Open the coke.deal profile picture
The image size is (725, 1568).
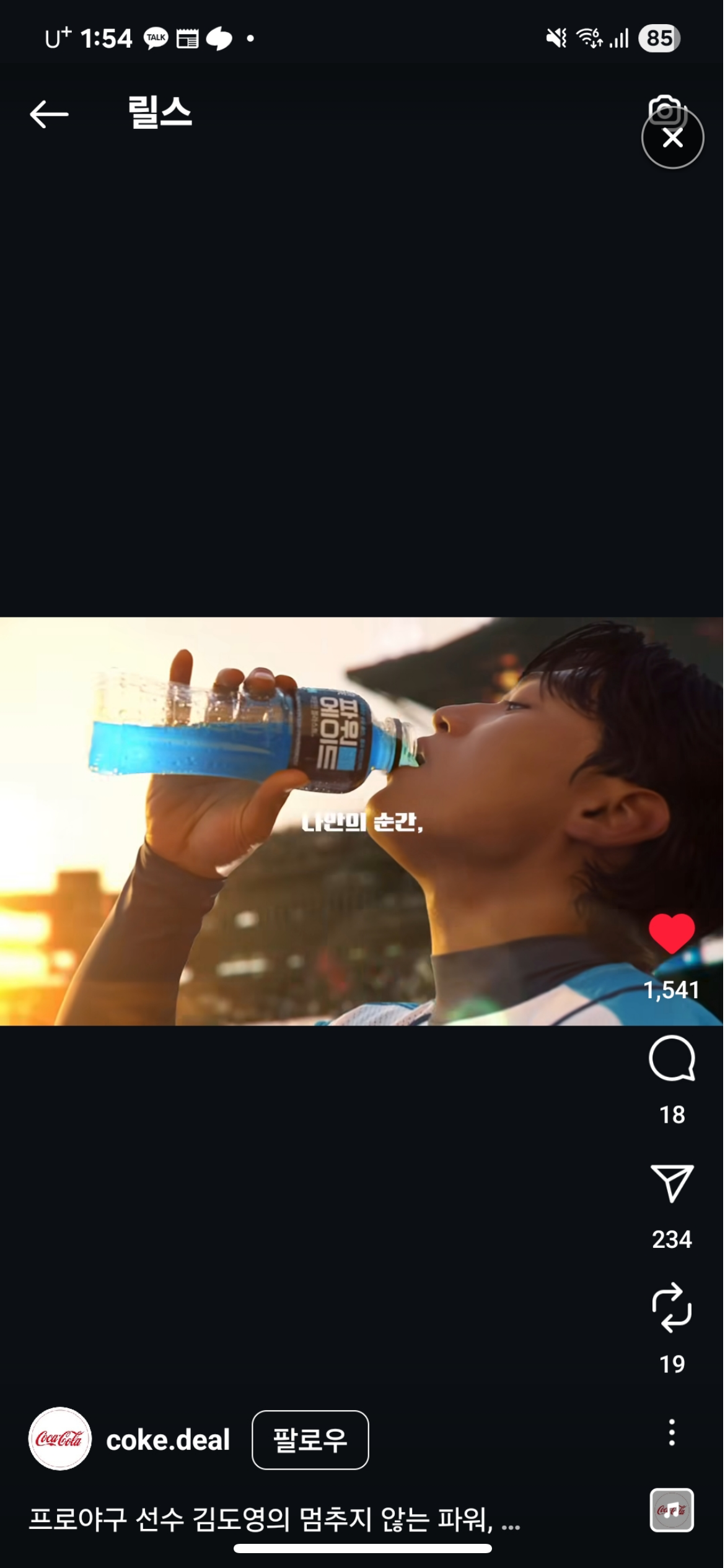coord(60,1439)
